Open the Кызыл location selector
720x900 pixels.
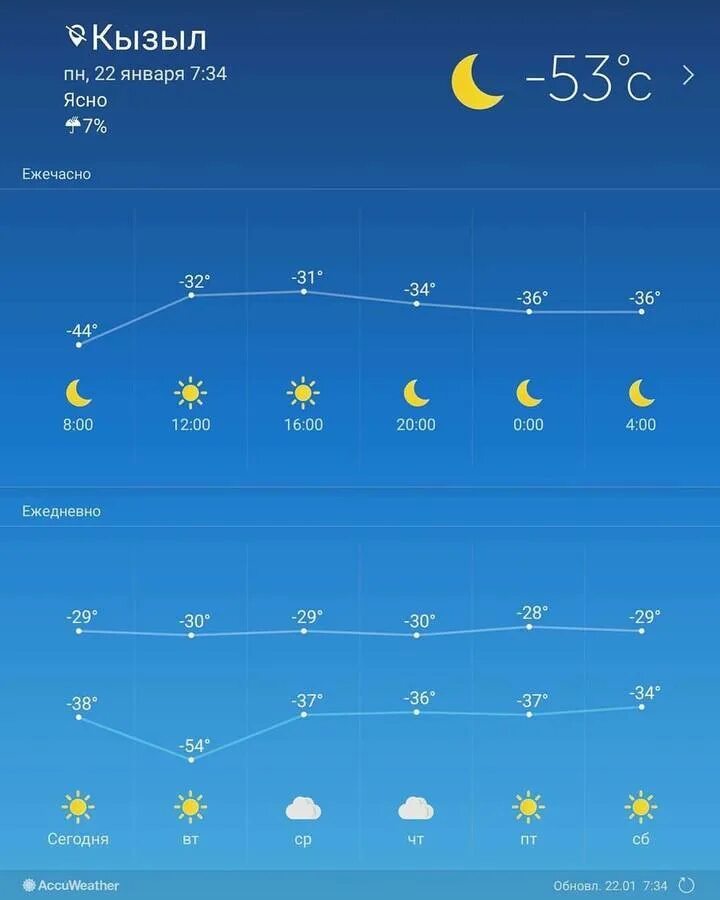(x=136, y=38)
